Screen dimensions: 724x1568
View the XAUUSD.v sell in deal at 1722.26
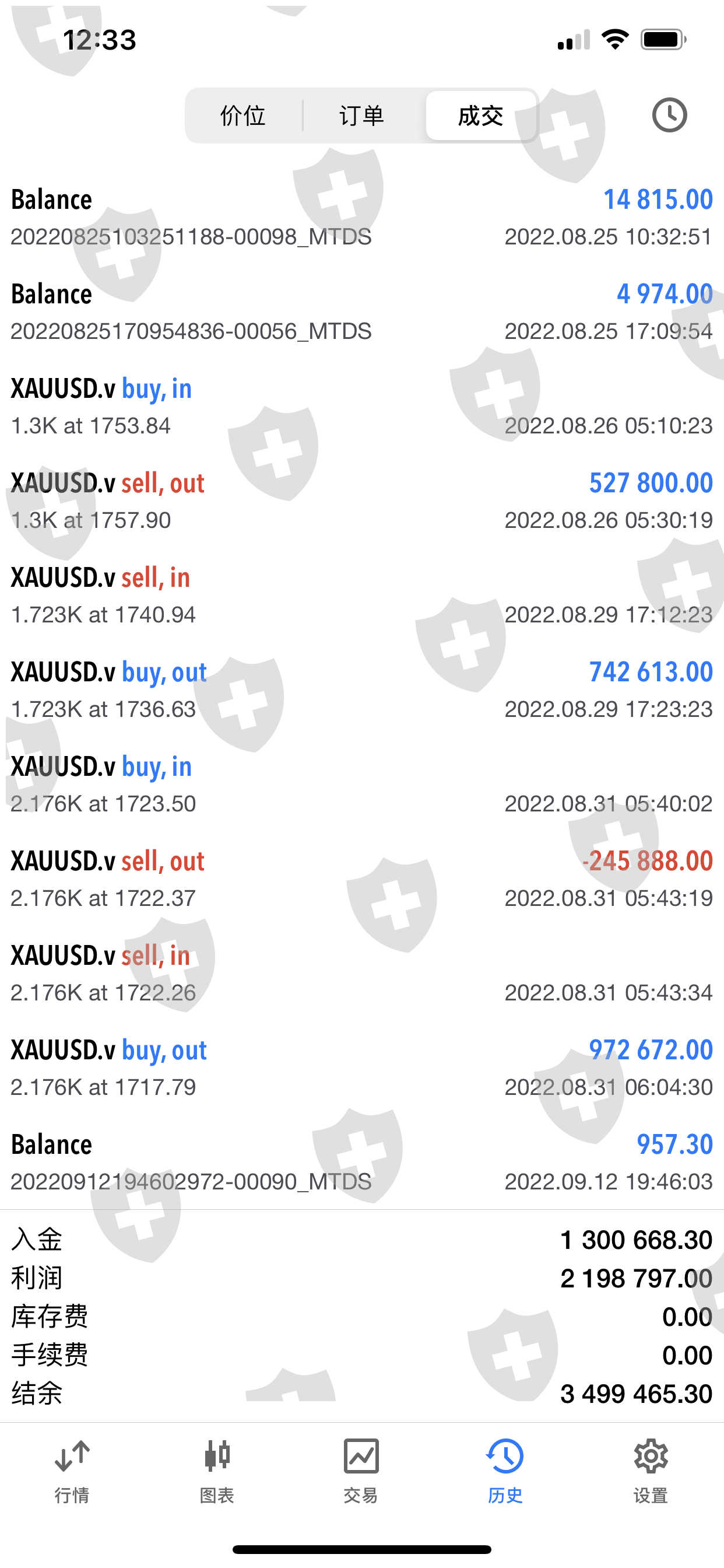(x=361, y=974)
